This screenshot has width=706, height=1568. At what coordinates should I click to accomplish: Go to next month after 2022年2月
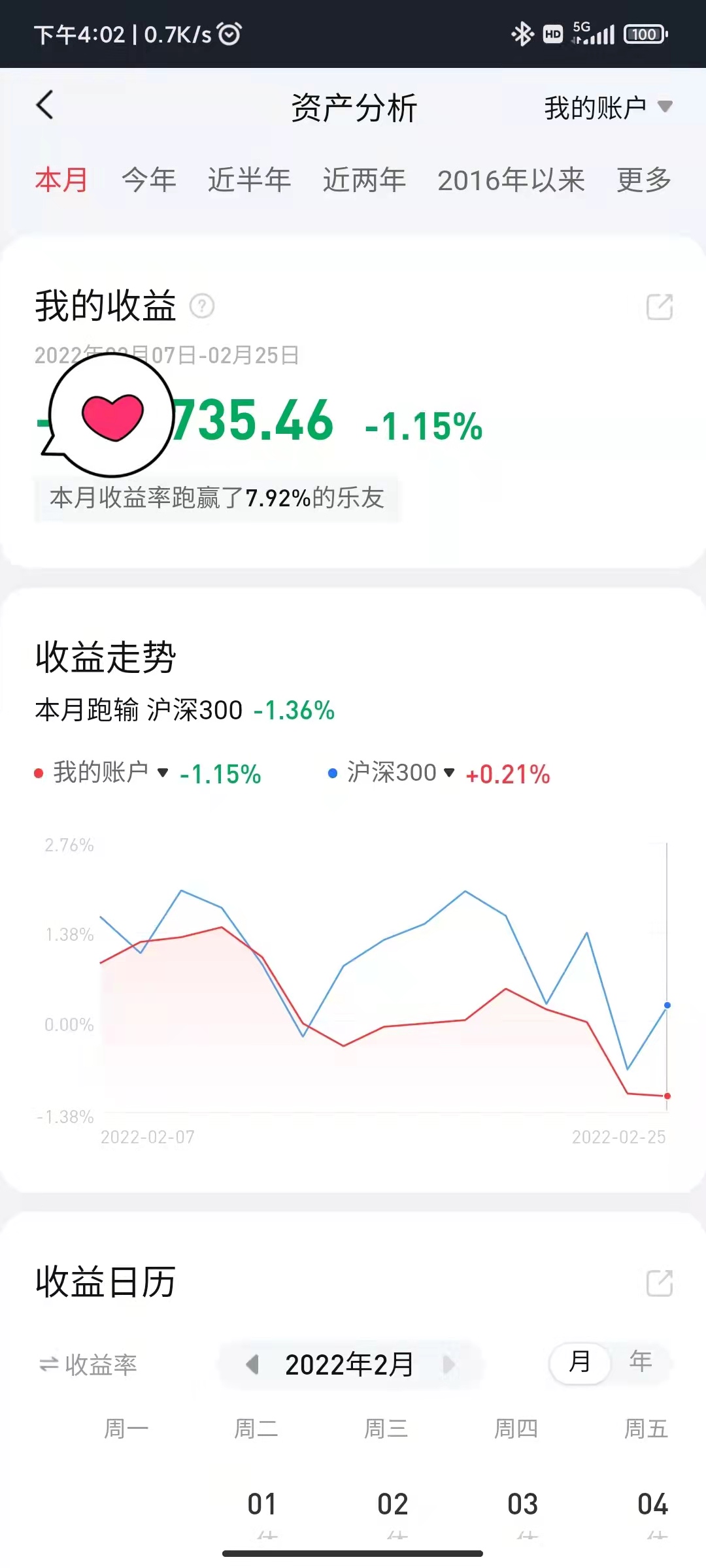pos(448,1364)
